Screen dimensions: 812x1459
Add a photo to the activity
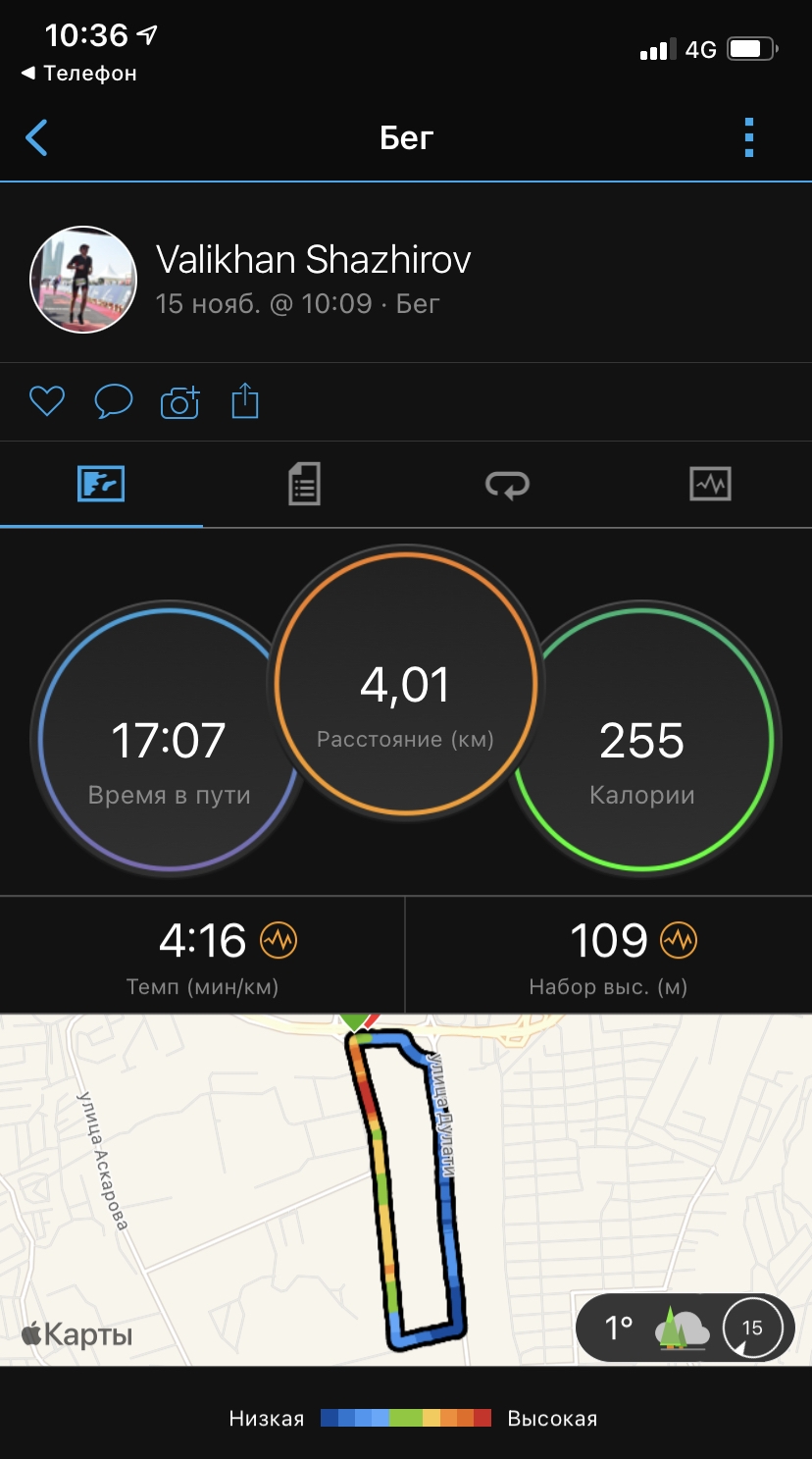179,402
